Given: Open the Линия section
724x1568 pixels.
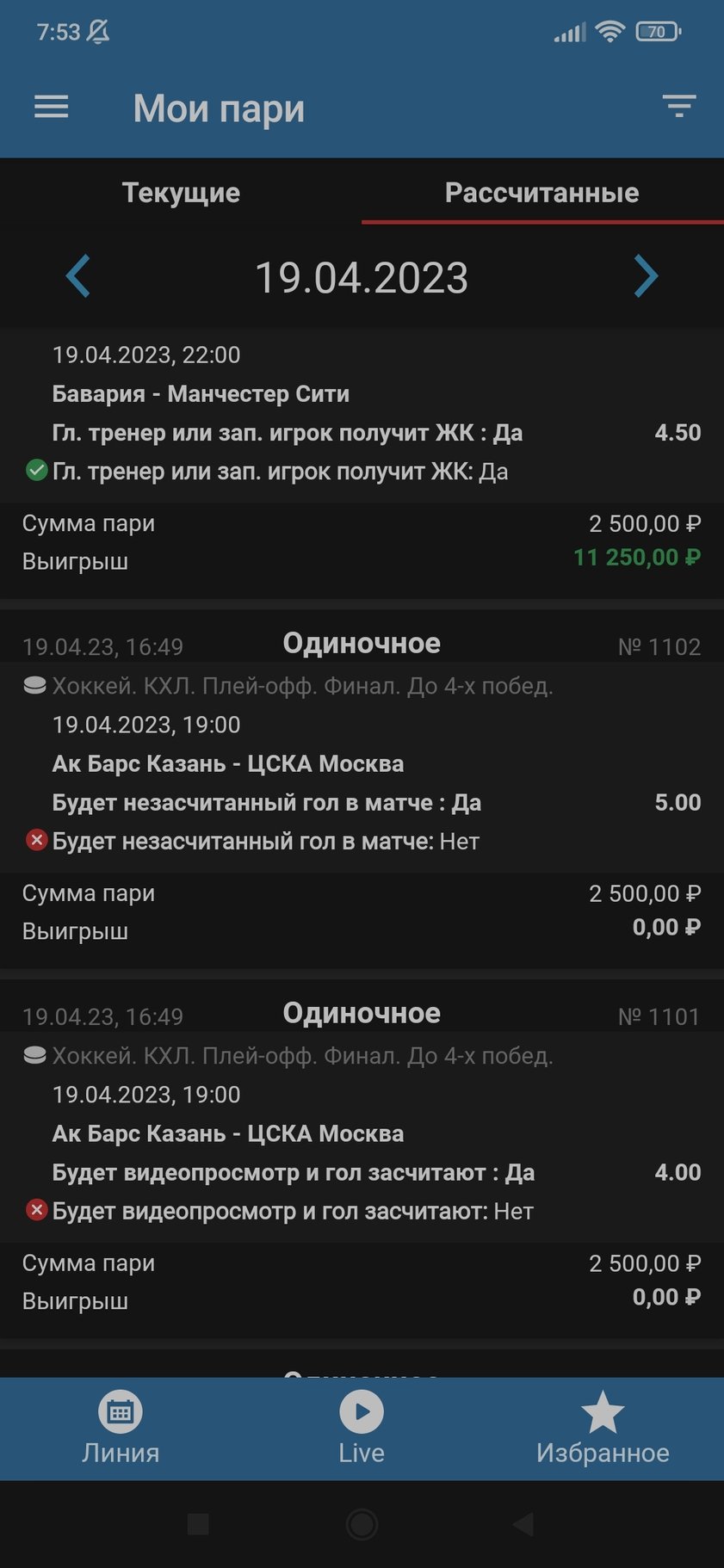Looking at the screenshot, I should pos(121,1429).
